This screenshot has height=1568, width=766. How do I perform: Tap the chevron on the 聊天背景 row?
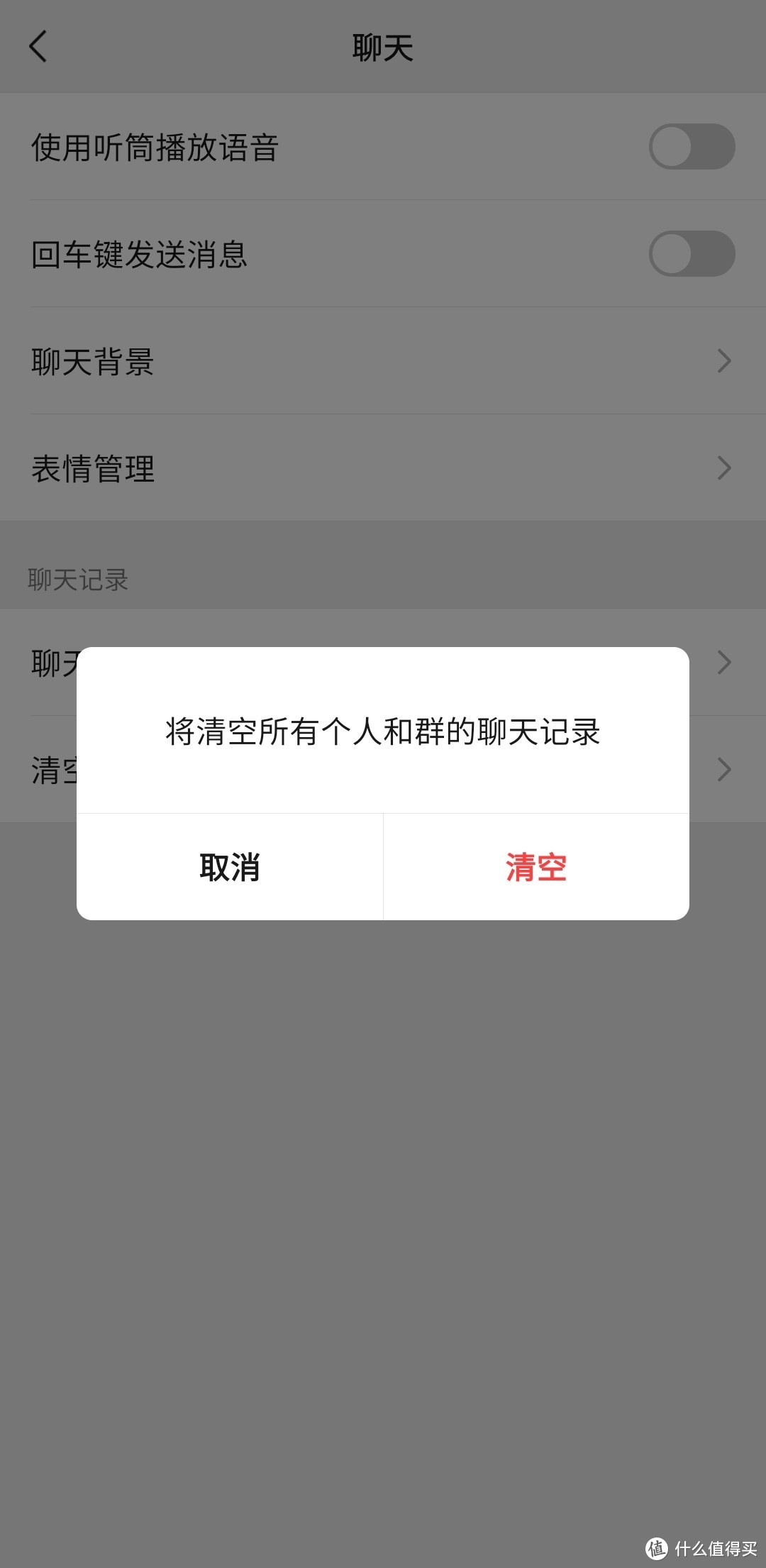(723, 362)
